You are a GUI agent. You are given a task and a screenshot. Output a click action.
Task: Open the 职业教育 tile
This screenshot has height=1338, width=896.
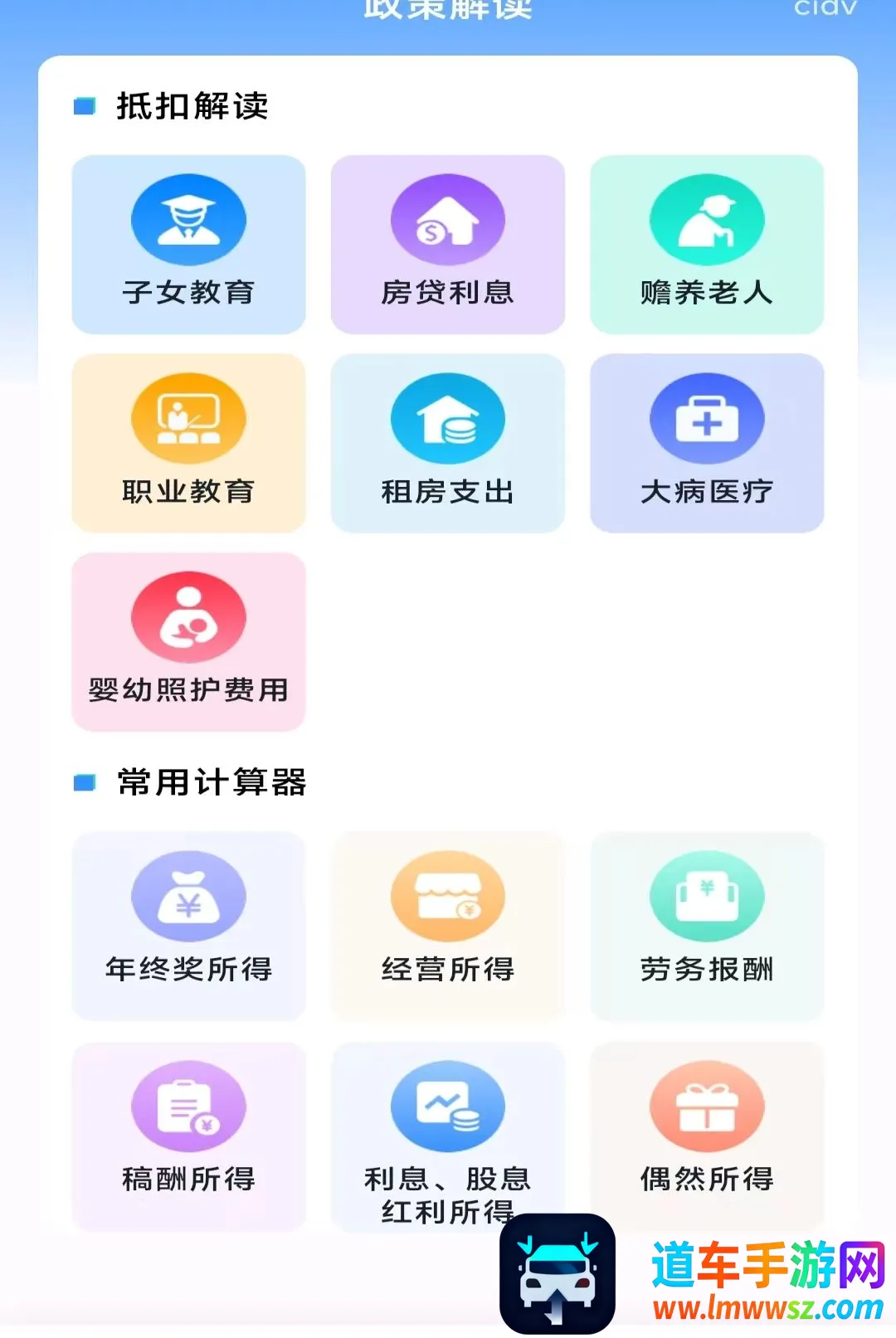coord(188,443)
